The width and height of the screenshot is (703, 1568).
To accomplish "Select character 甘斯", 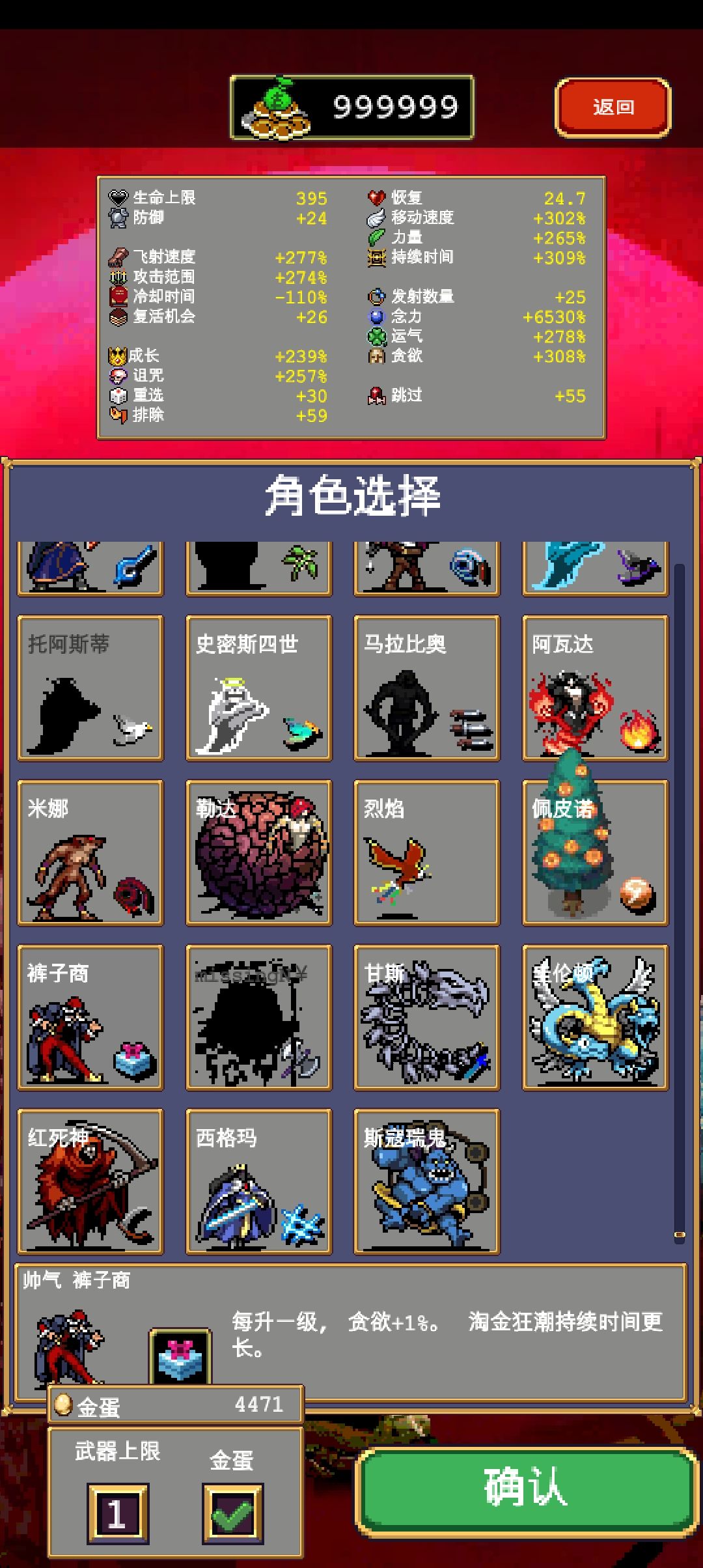I will [427, 1017].
